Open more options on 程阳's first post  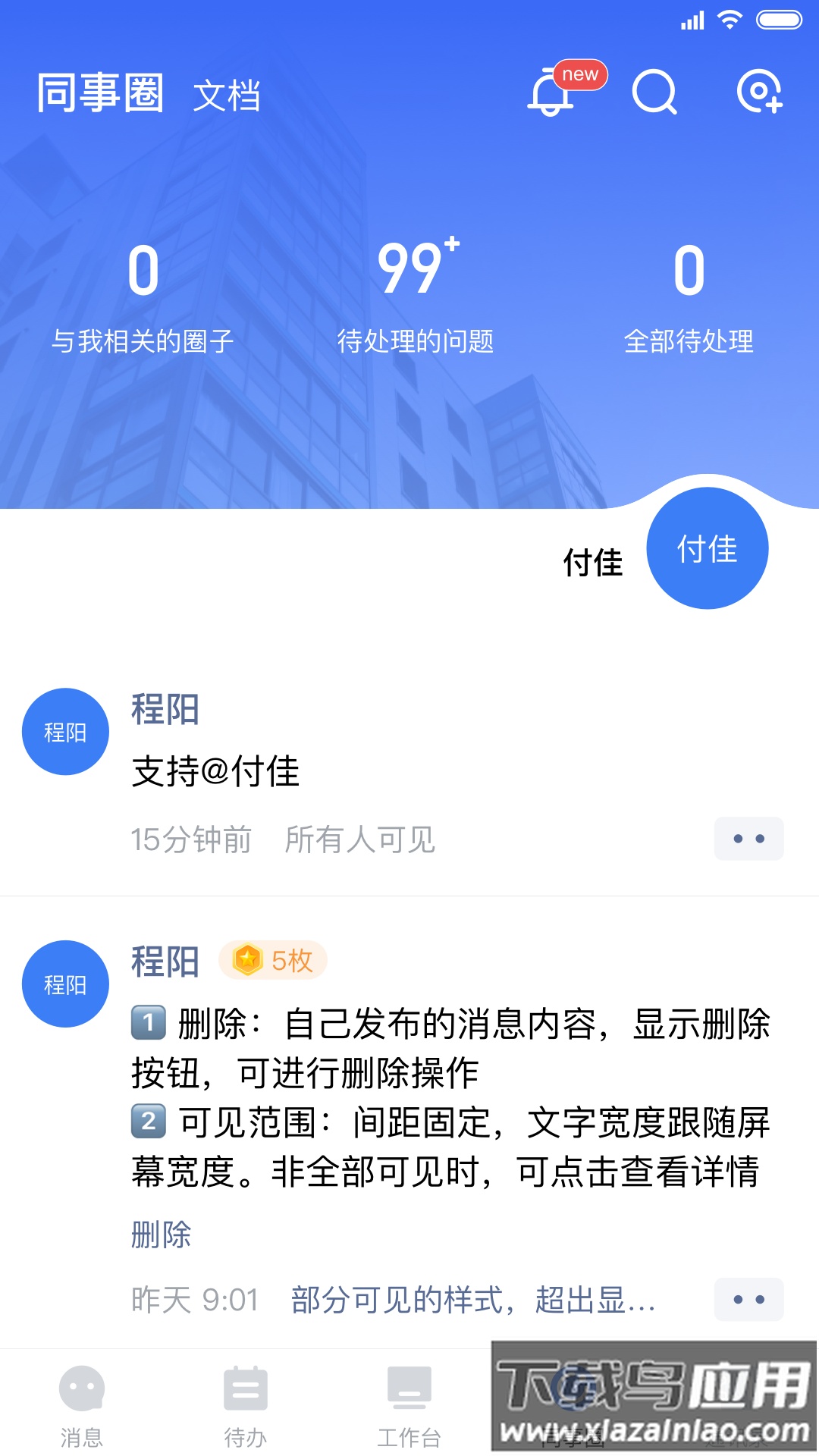pos(749,839)
